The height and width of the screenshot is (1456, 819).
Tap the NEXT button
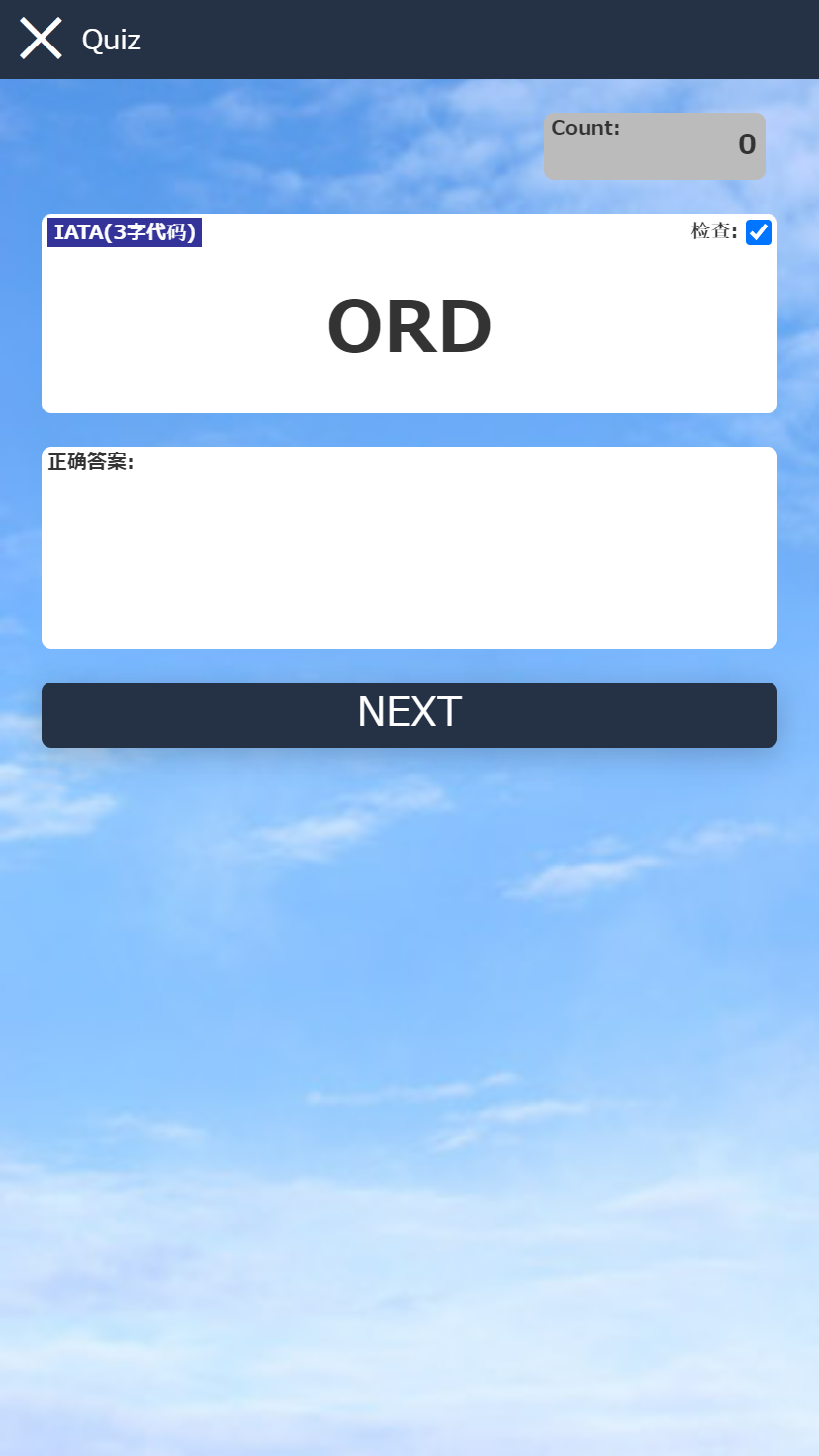(409, 714)
